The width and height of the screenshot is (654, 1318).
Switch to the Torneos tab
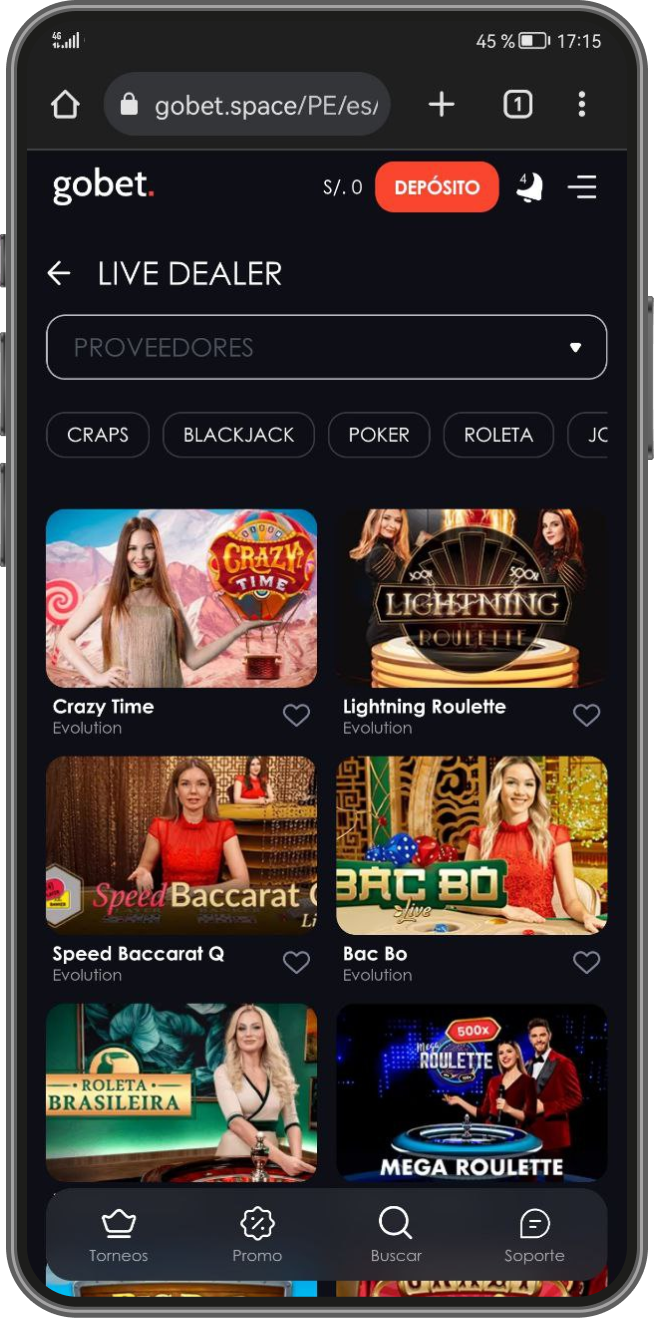click(118, 1235)
